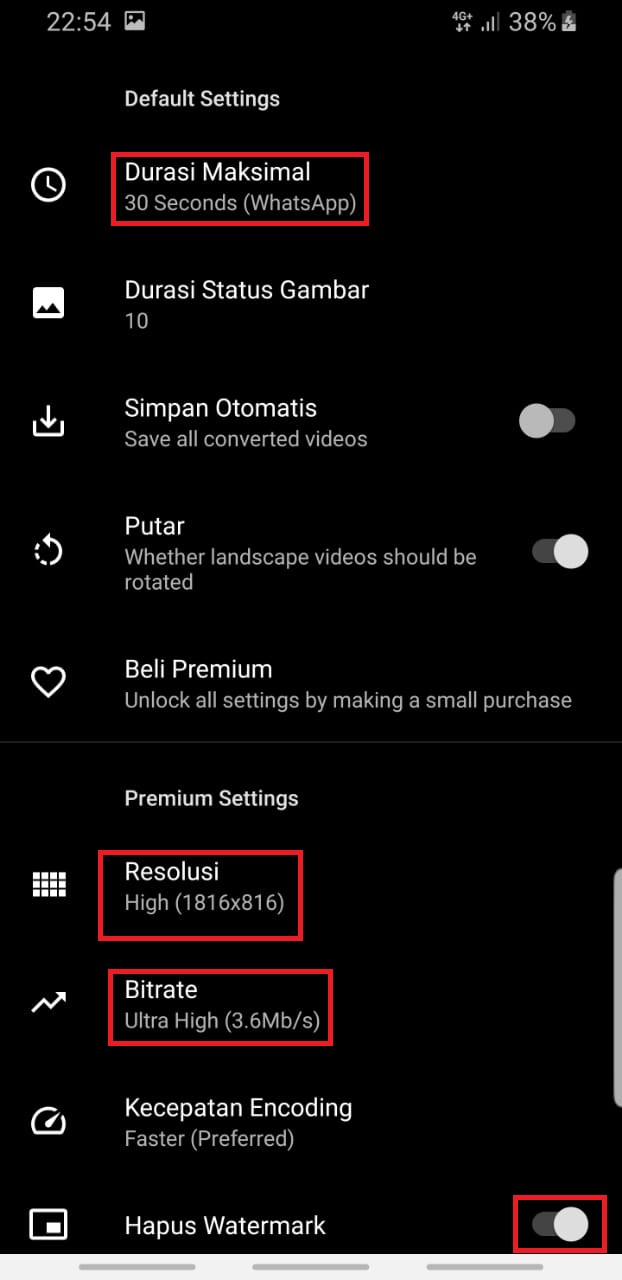Open the Durasi Maksimal setting
The height and width of the screenshot is (1280, 622).
(311, 187)
